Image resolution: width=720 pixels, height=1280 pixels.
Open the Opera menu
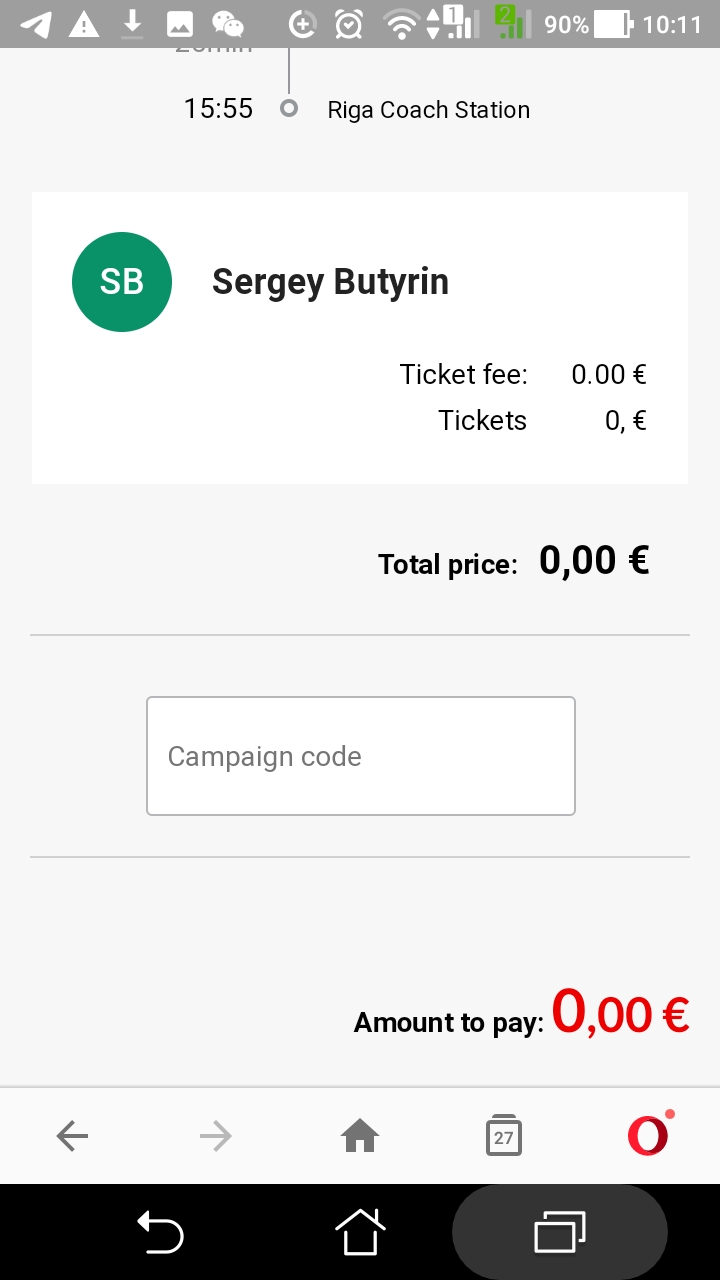point(648,1135)
